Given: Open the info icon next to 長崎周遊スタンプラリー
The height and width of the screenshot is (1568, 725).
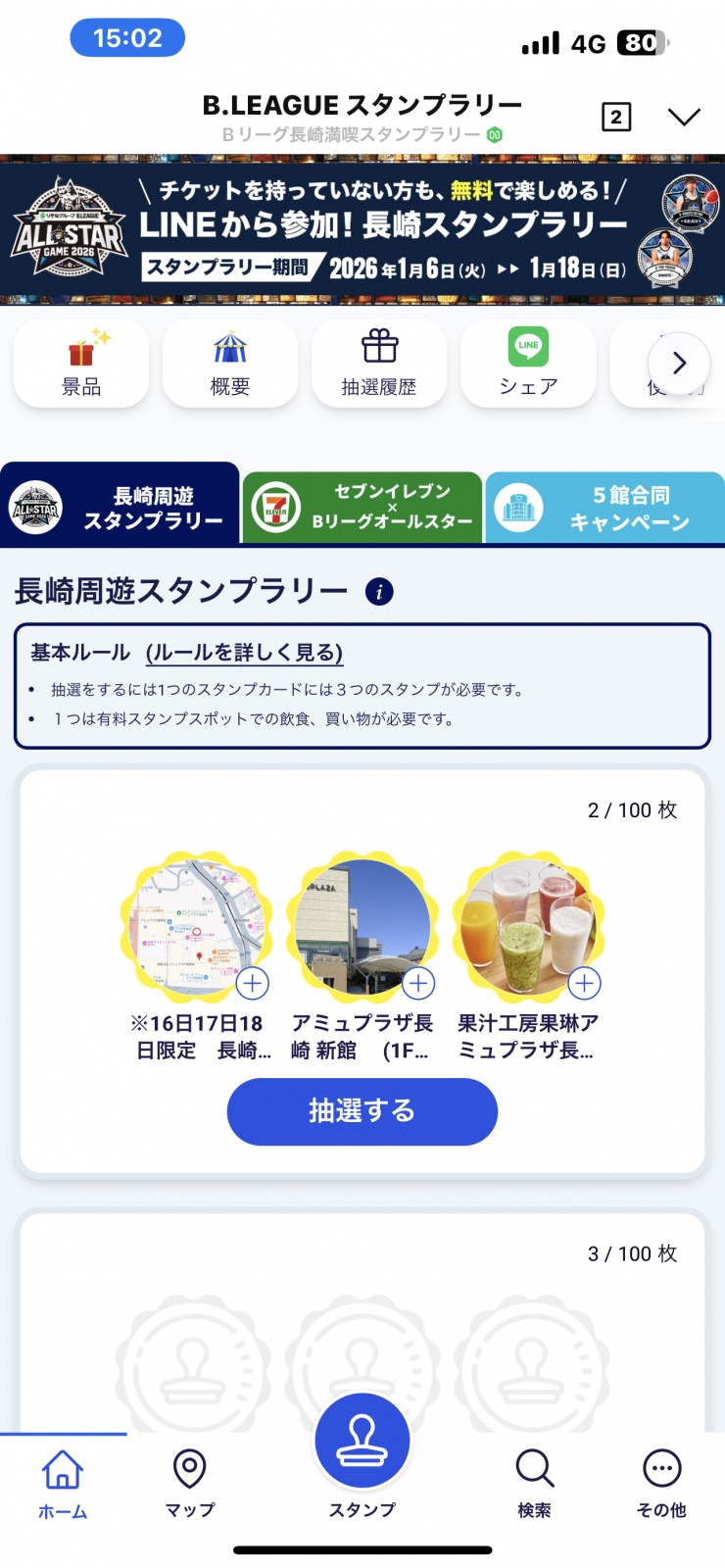Looking at the screenshot, I should coord(379,592).
